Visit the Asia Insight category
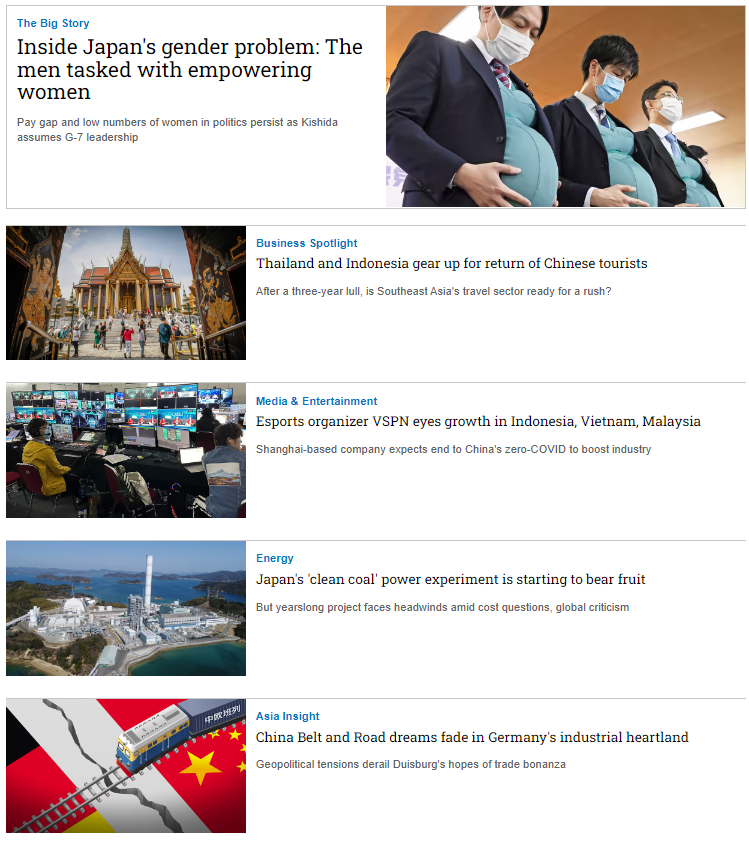The width and height of the screenshot is (749, 841). [288, 716]
